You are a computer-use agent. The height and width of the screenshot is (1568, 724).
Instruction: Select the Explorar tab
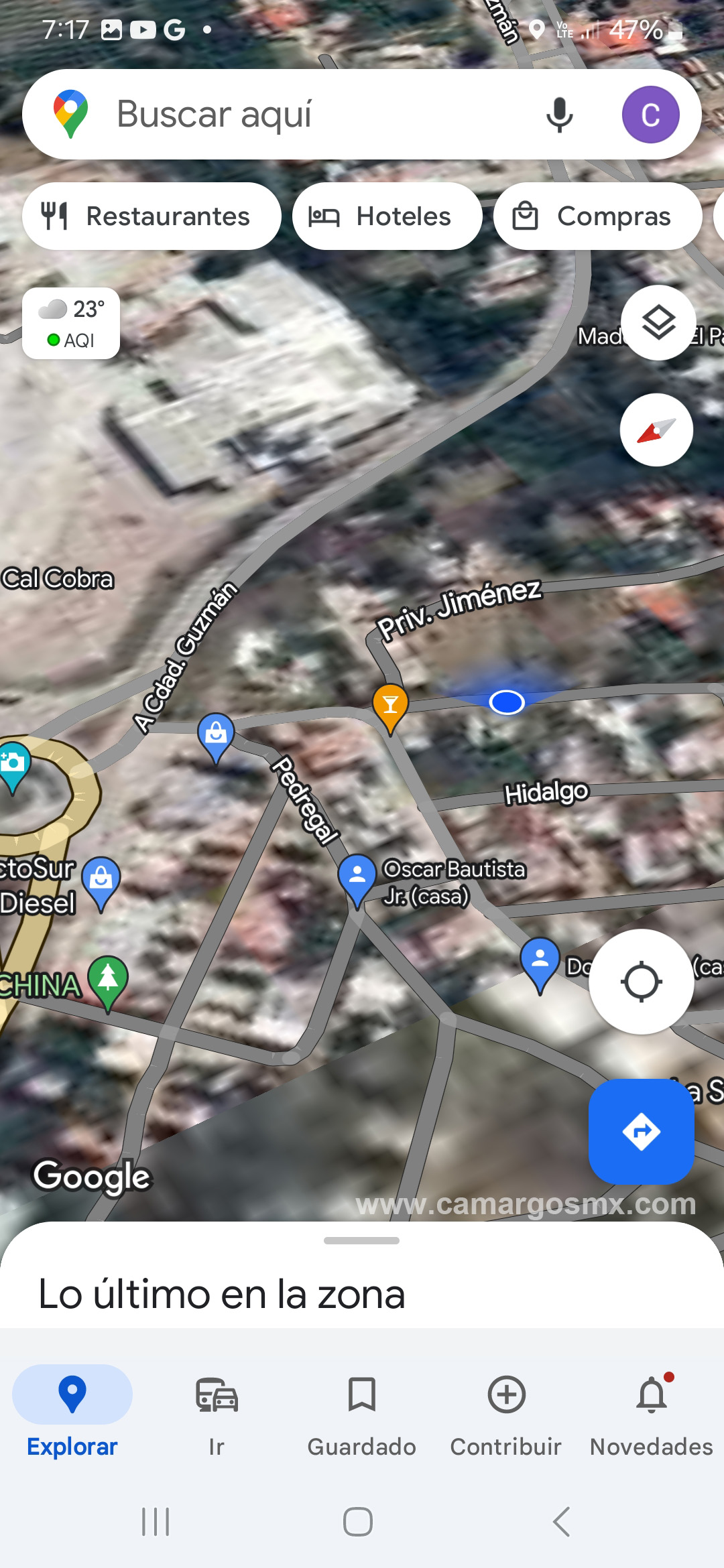point(72,1411)
